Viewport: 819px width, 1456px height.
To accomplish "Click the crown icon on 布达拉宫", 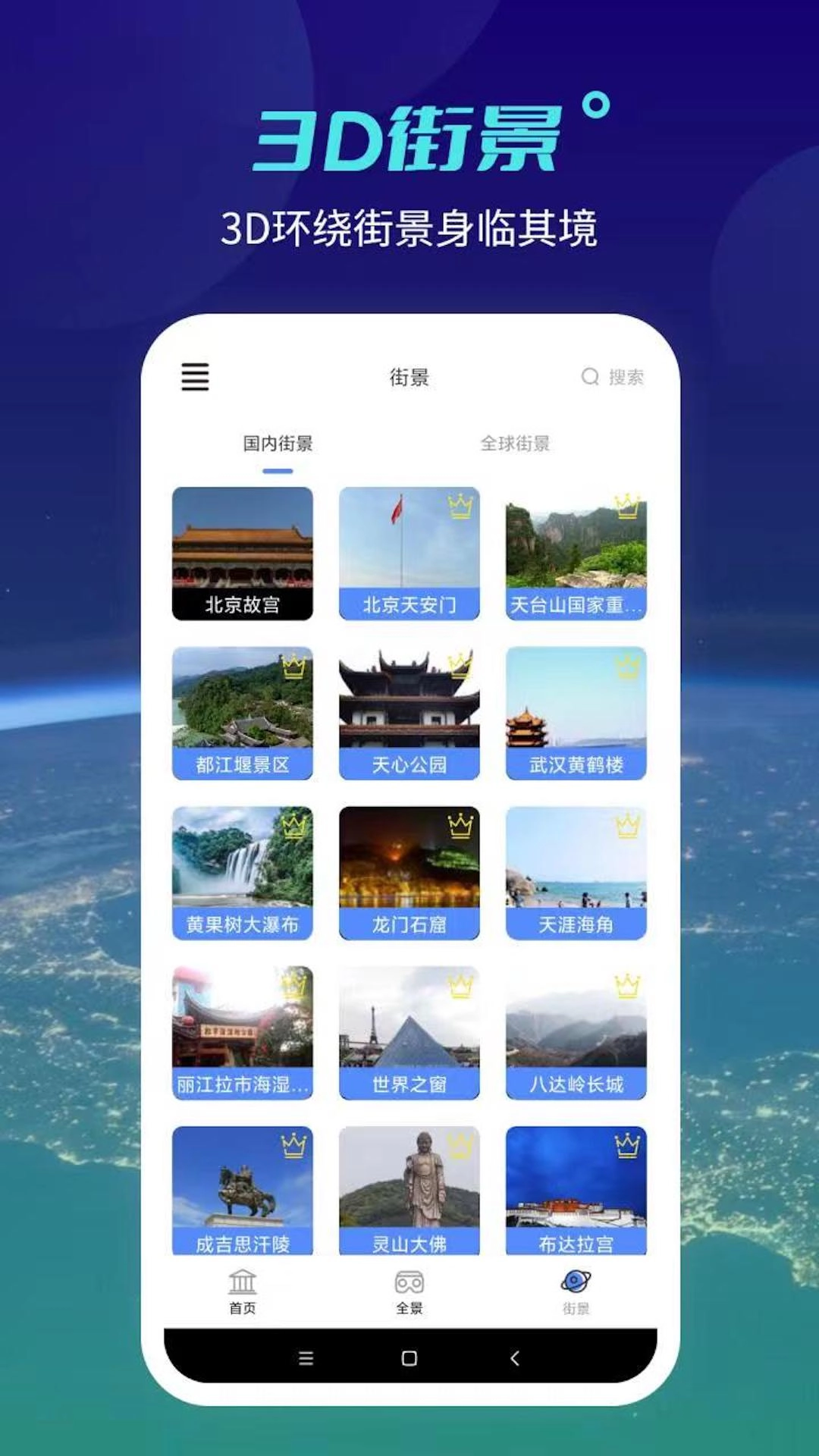I will click(x=626, y=1145).
